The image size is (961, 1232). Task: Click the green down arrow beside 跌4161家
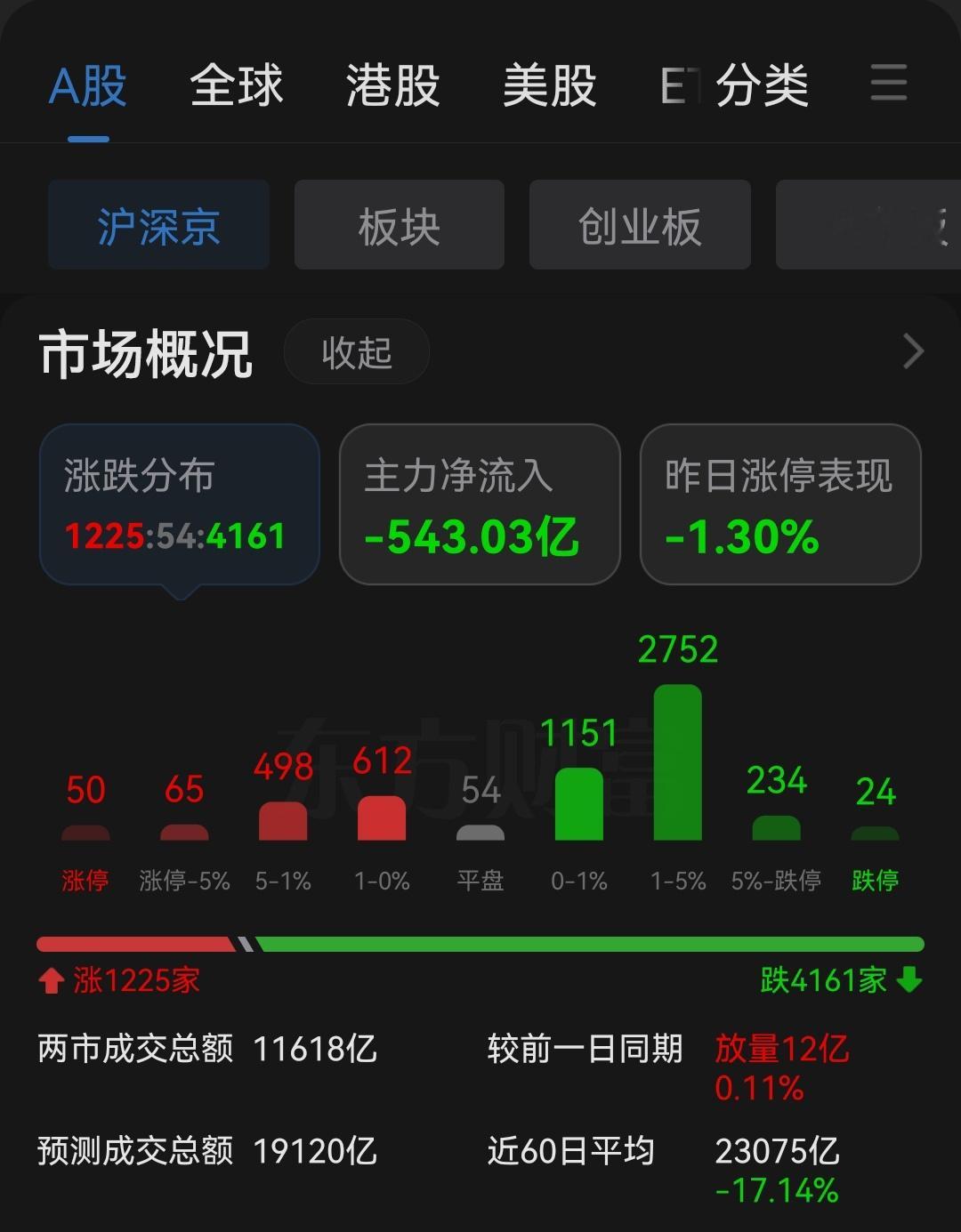point(909,979)
